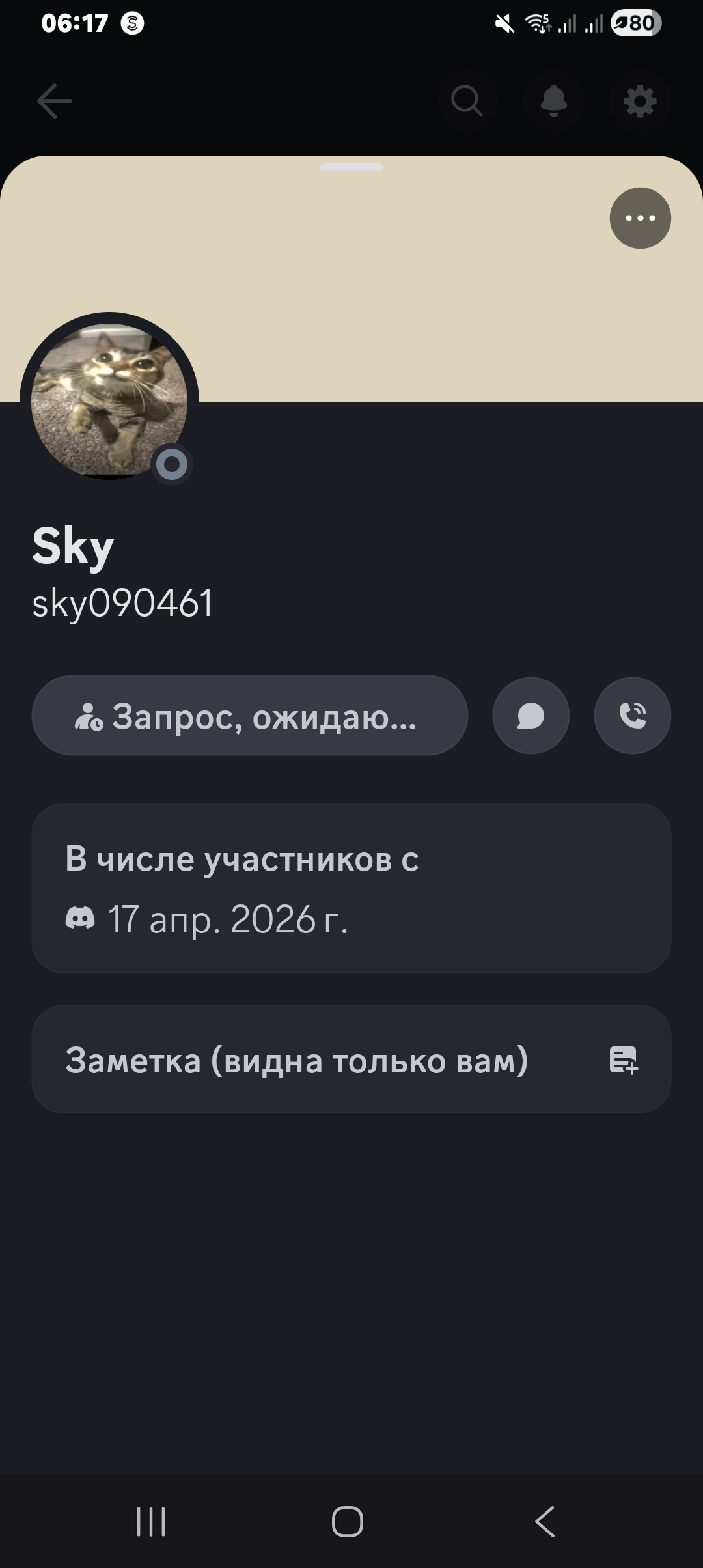Screen dimensions: 703x1568
Task: Send a message to Sky
Action: pos(531,716)
